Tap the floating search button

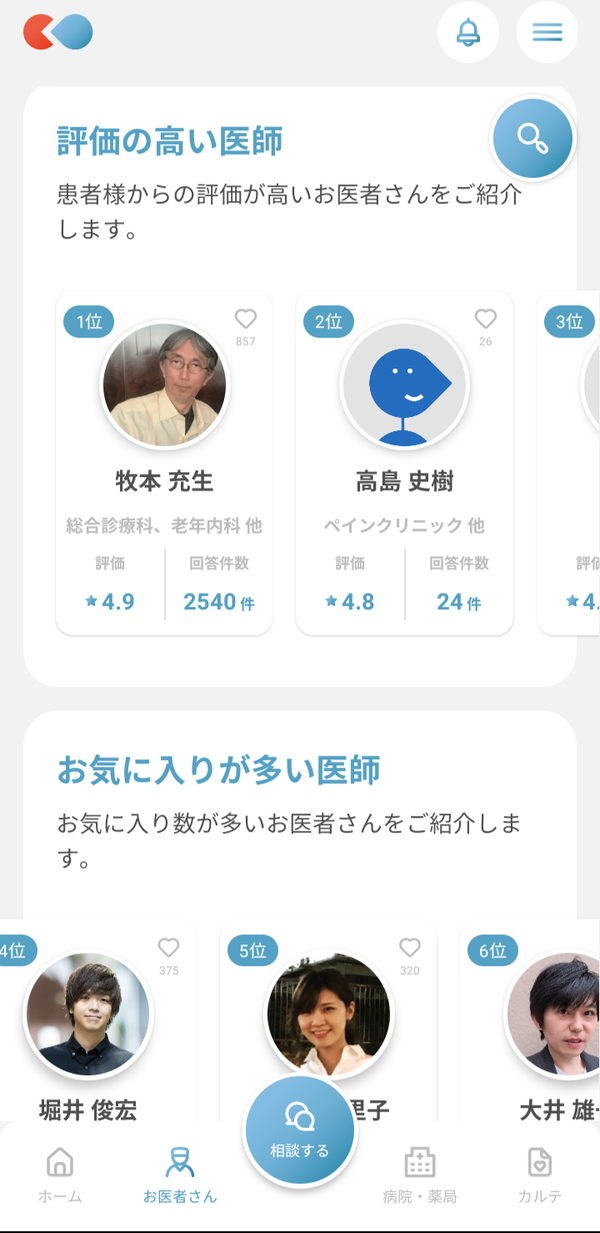coord(533,139)
